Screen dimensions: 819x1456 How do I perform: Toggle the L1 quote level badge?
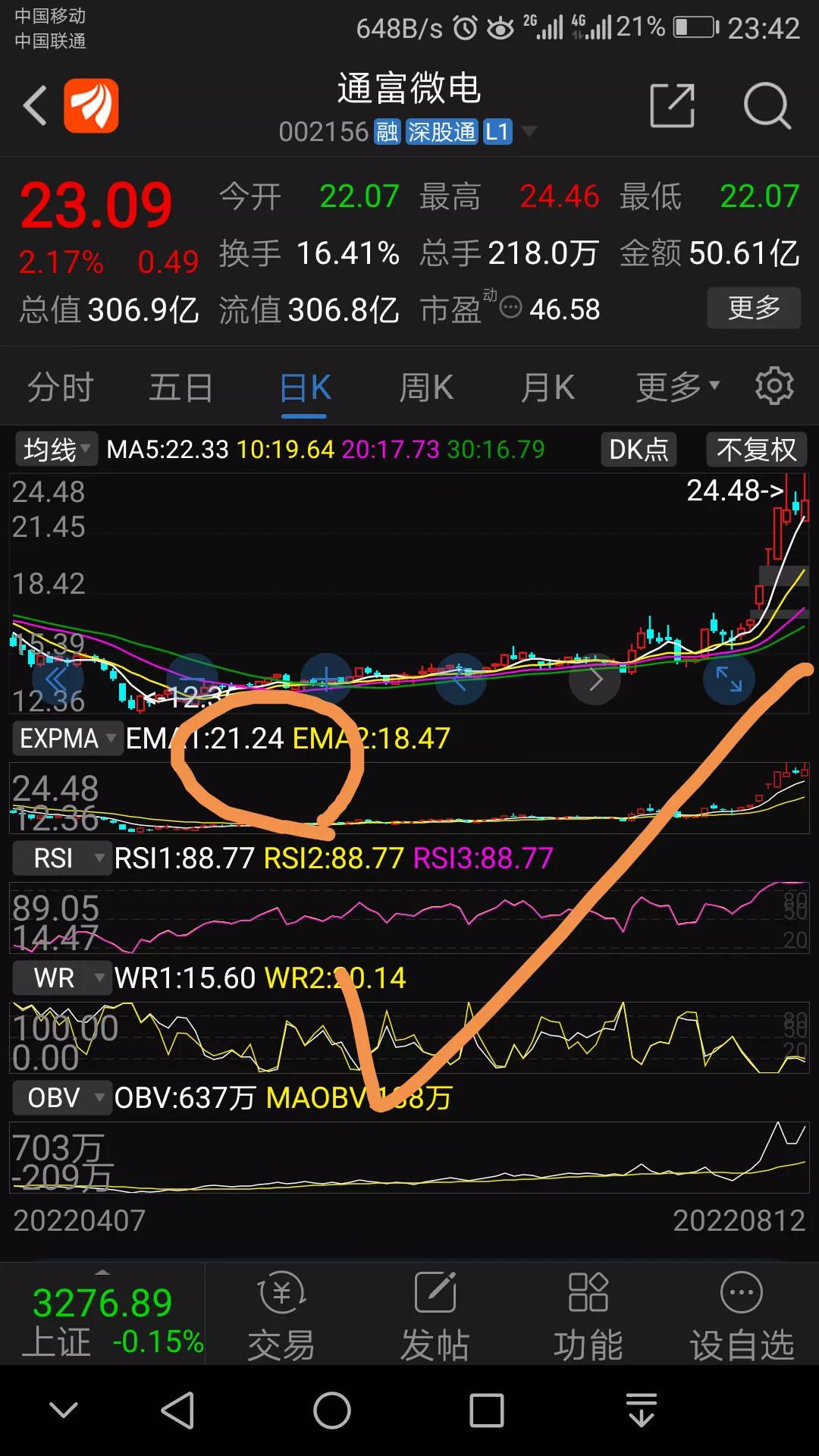pos(497,132)
